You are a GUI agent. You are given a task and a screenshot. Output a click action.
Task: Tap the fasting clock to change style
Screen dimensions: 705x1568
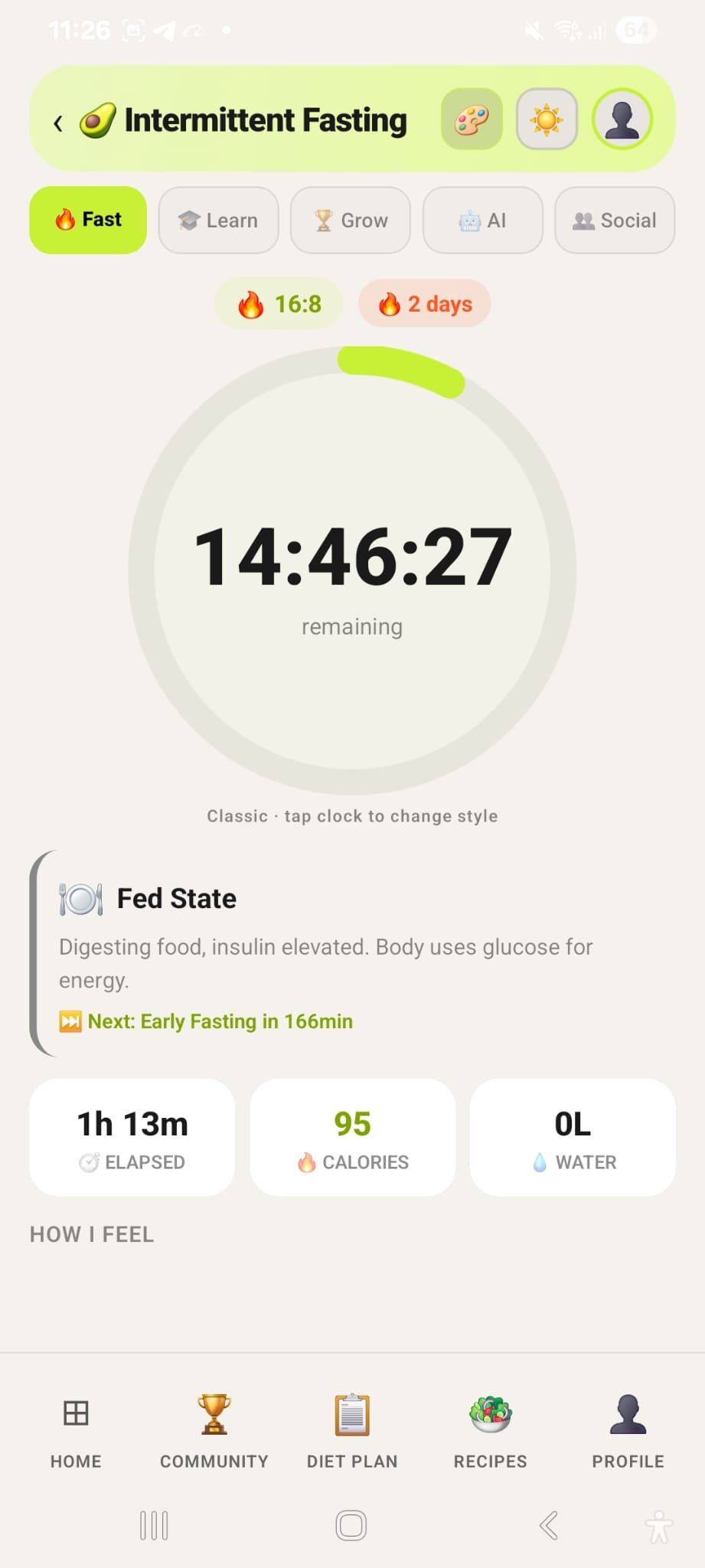click(352, 570)
